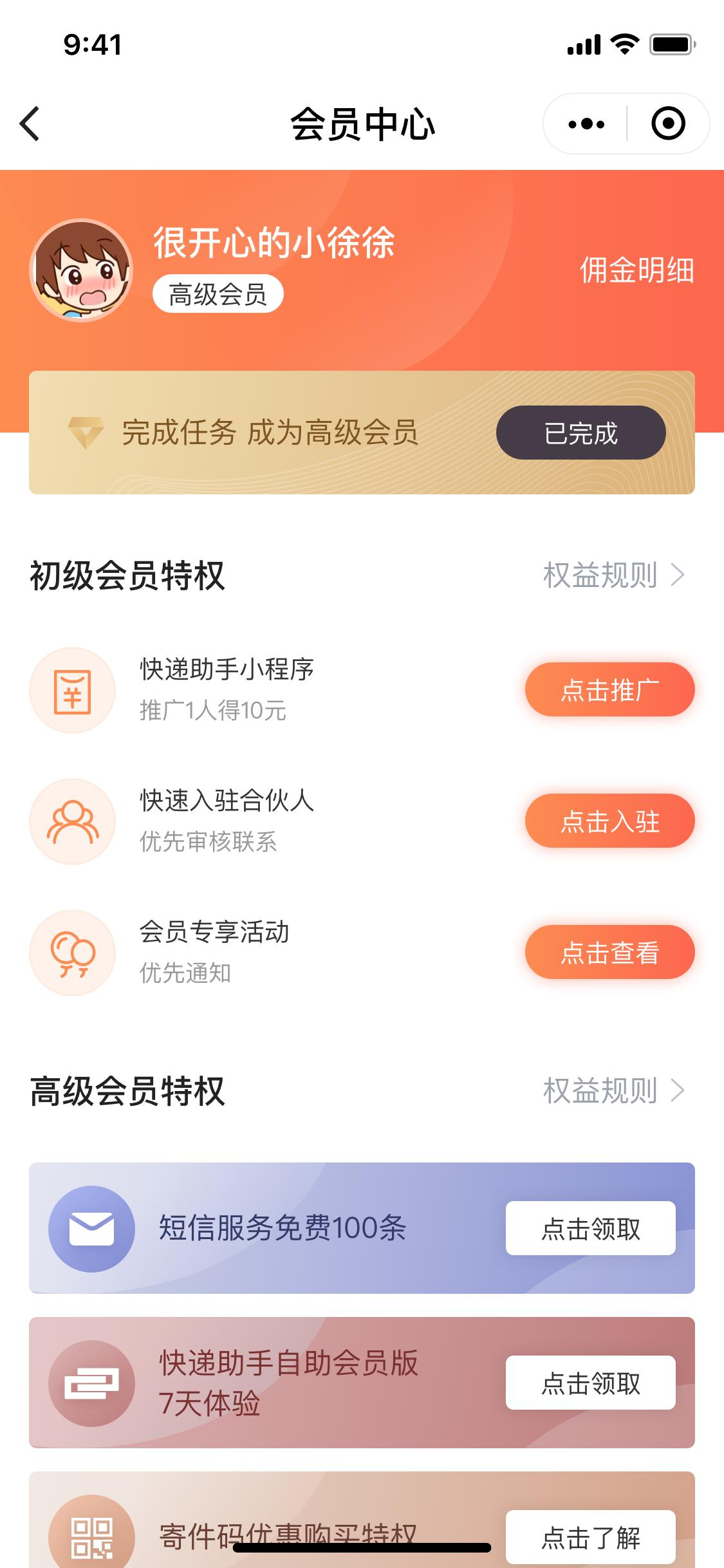Go back from 会员中心
This screenshot has width=724, height=1568.
point(30,124)
